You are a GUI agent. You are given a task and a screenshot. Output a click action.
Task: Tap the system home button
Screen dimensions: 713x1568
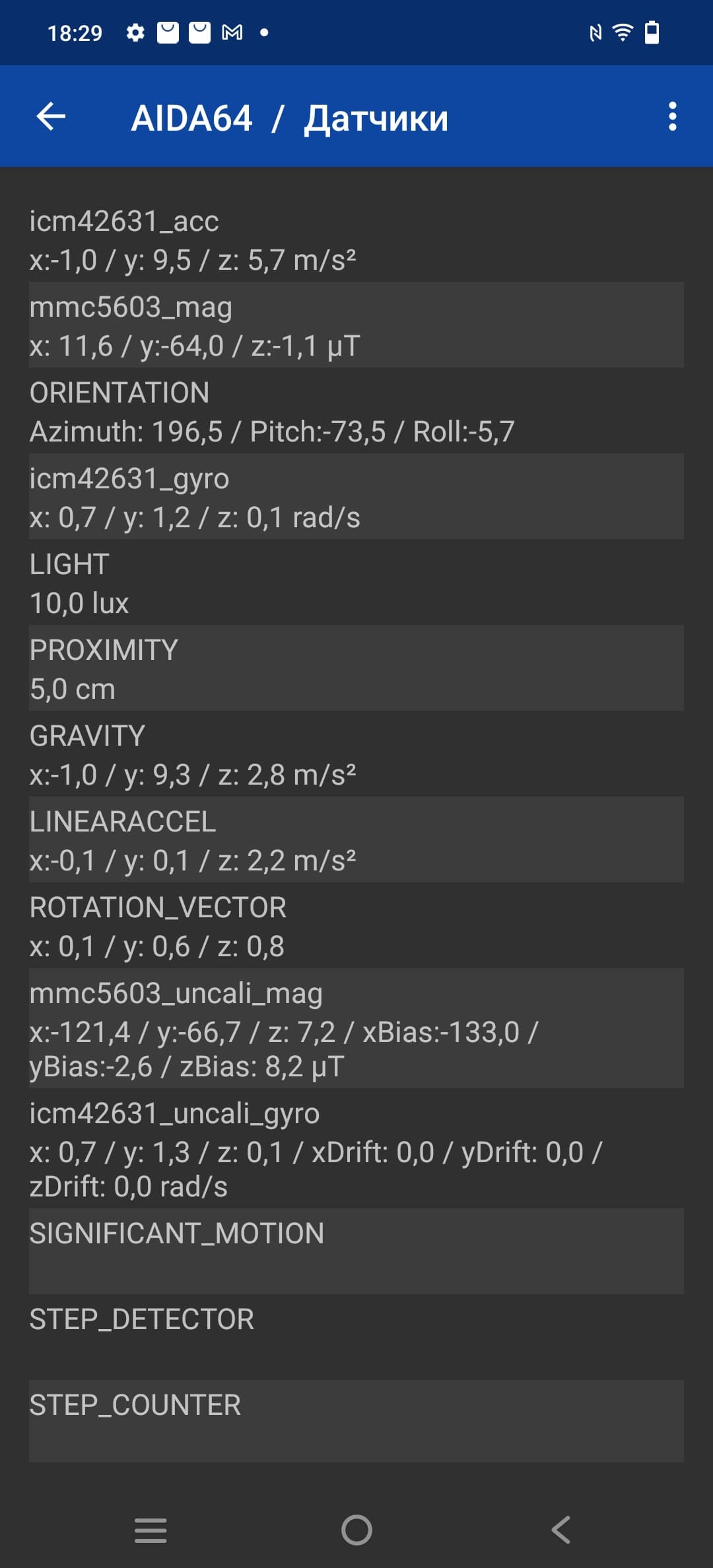[x=356, y=1530]
